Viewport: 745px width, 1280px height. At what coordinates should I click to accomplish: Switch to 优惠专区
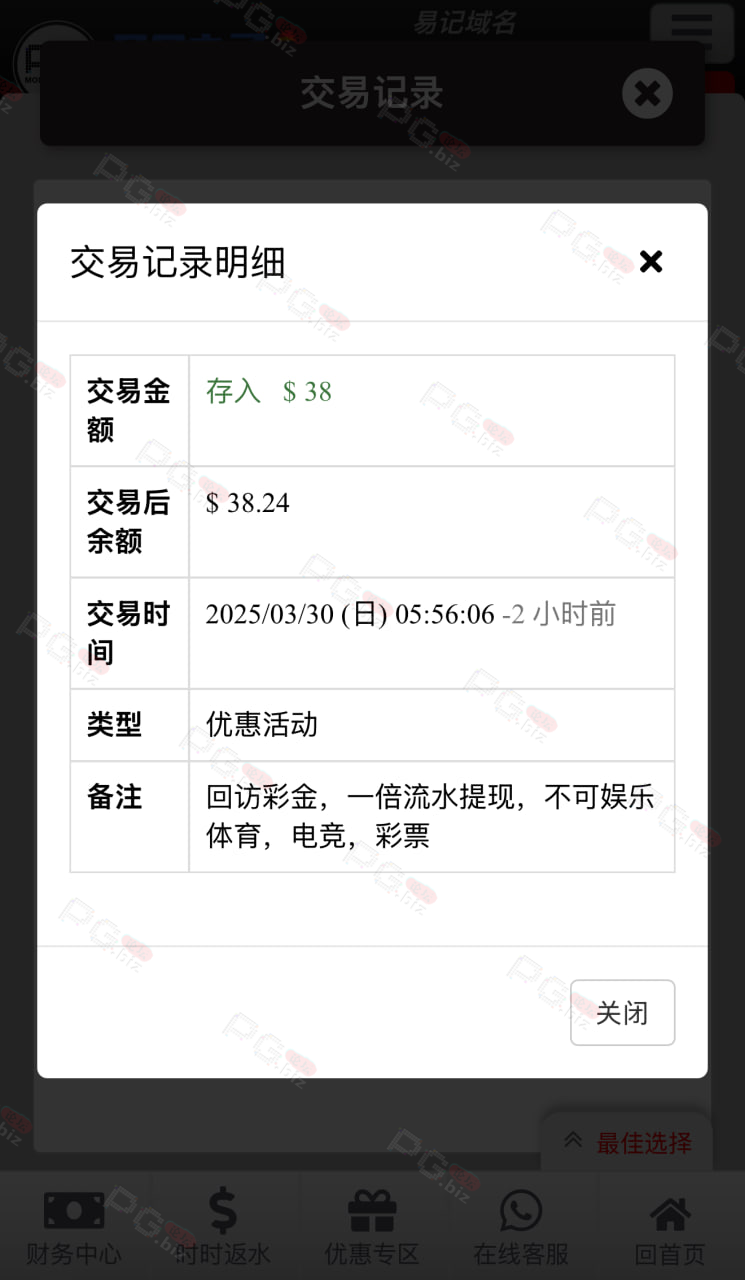(372, 1227)
